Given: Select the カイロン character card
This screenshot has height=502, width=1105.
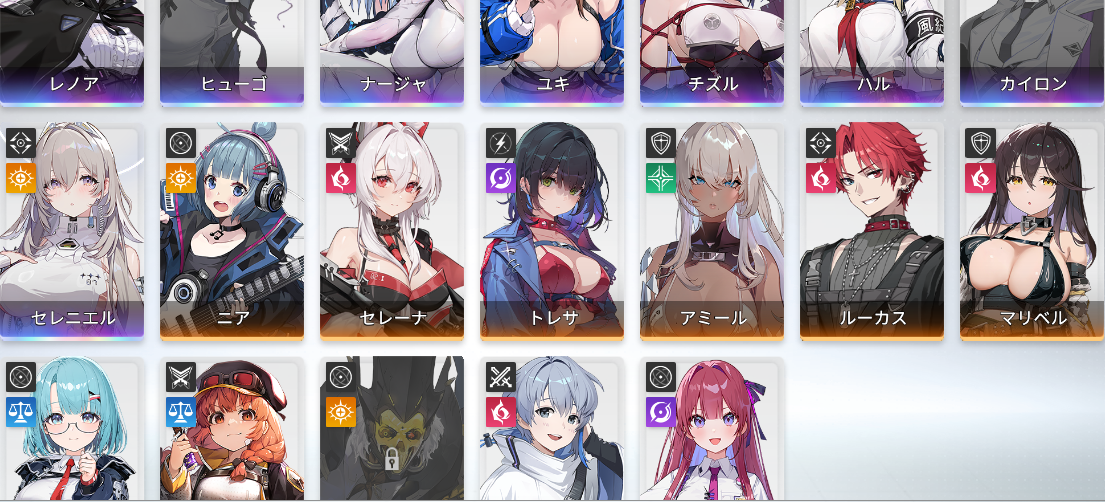Looking at the screenshot, I should [x=1032, y=50].
